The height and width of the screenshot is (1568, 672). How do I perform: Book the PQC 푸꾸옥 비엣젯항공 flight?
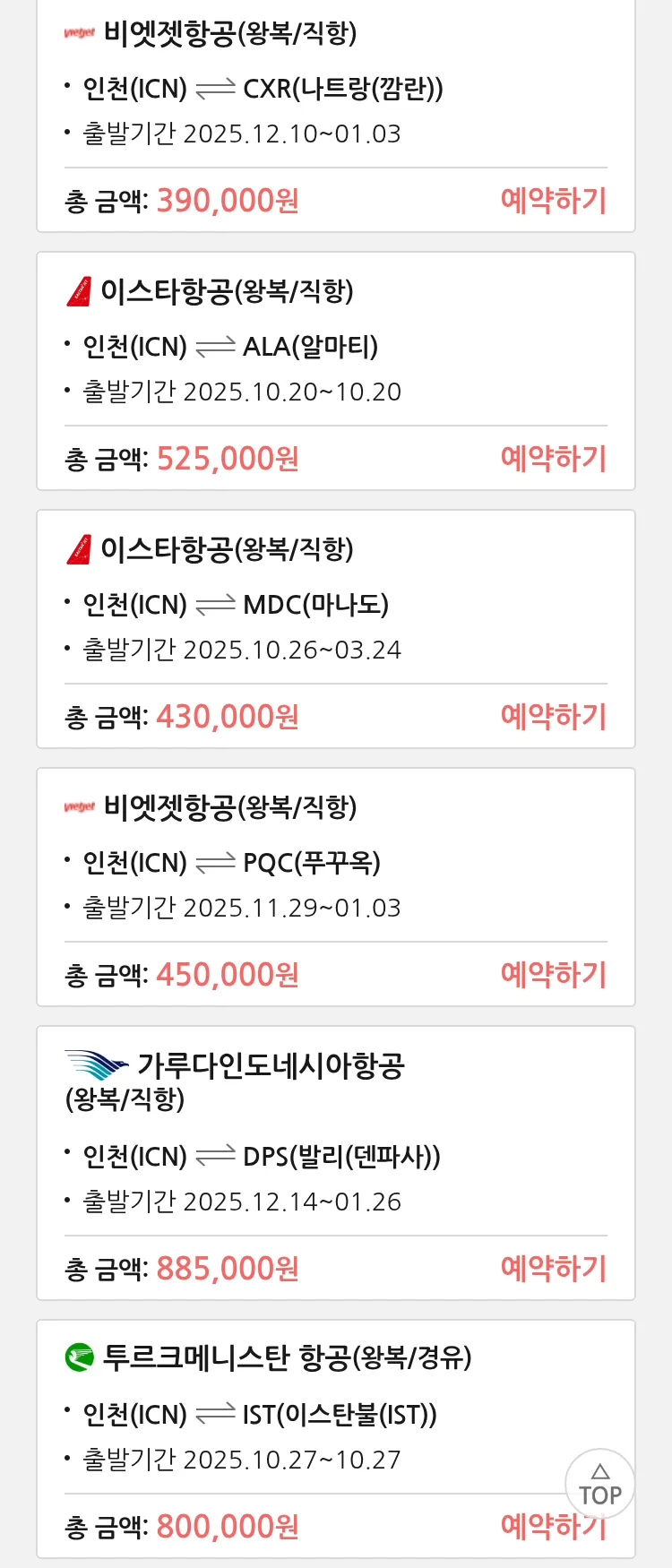click(553, 975)
